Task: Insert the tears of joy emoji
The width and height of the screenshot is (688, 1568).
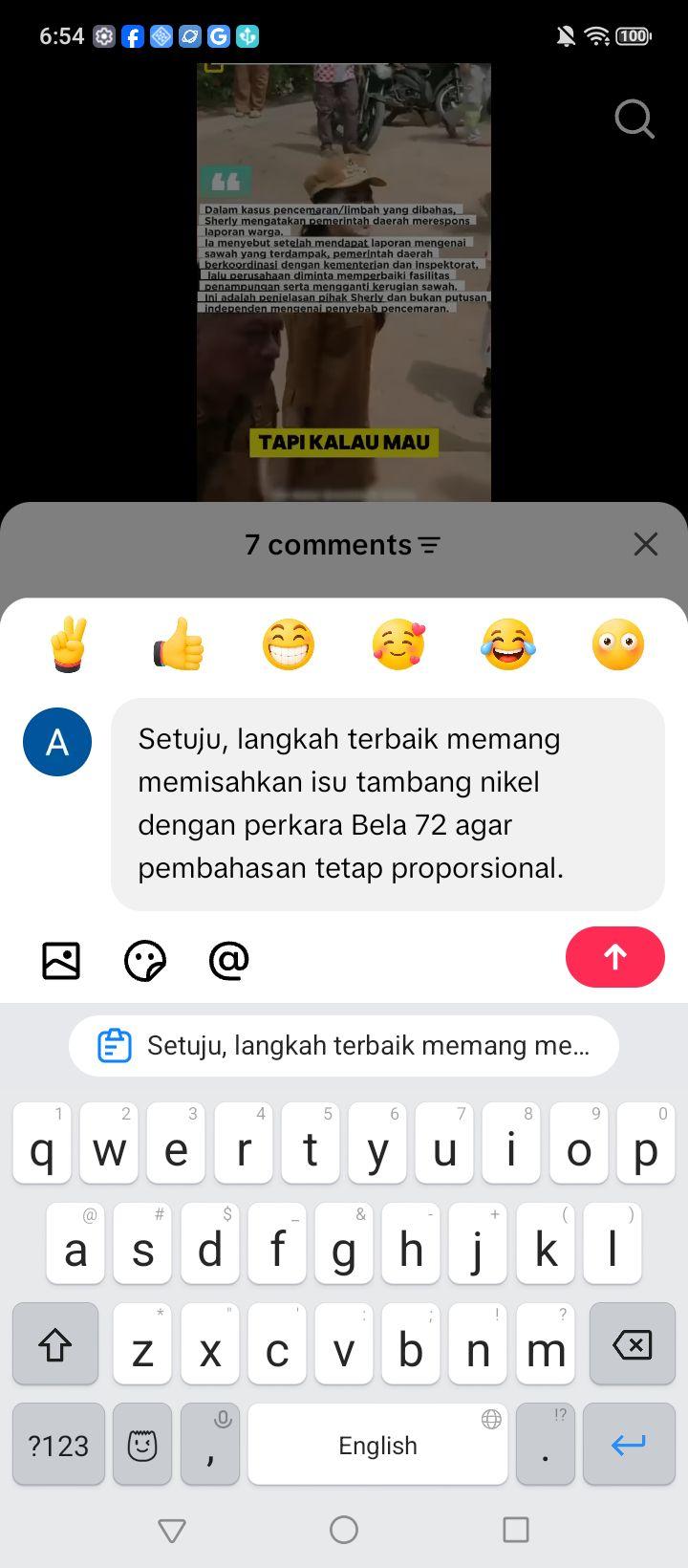Action: pos(508,644)
